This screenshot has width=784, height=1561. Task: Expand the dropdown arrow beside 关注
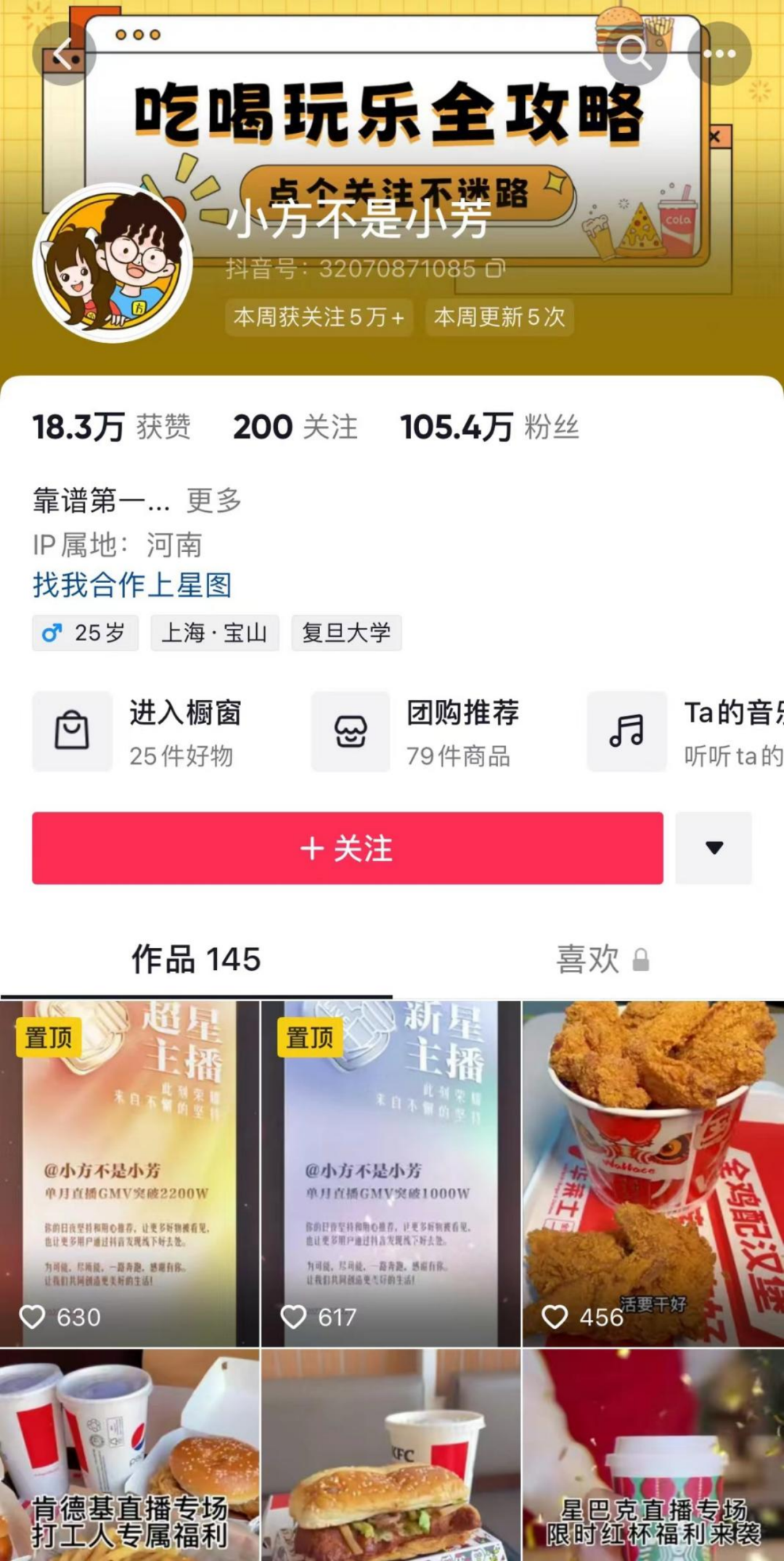pyautogui.click(x=714, y=848)
